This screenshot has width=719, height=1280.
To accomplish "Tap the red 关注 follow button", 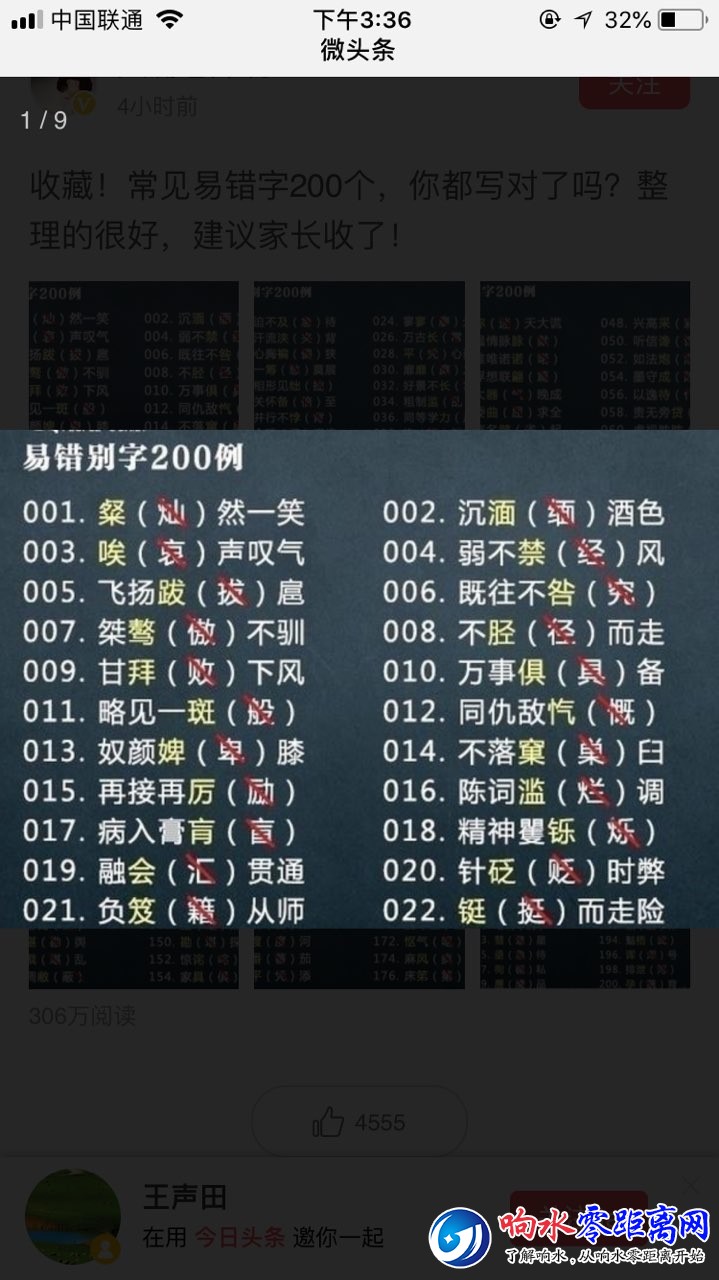I will pos(634,88).
